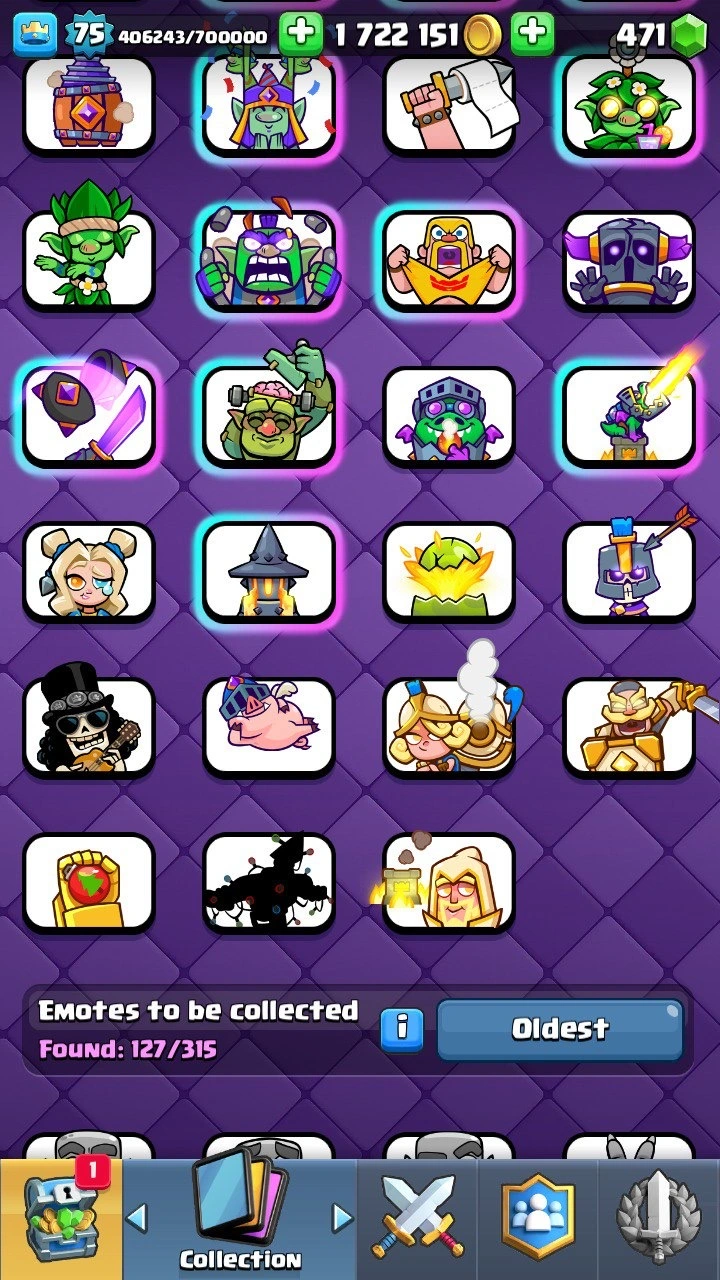Open the clan social tab
This screenshot has height=1280, width=720.
pos(538,1218)
